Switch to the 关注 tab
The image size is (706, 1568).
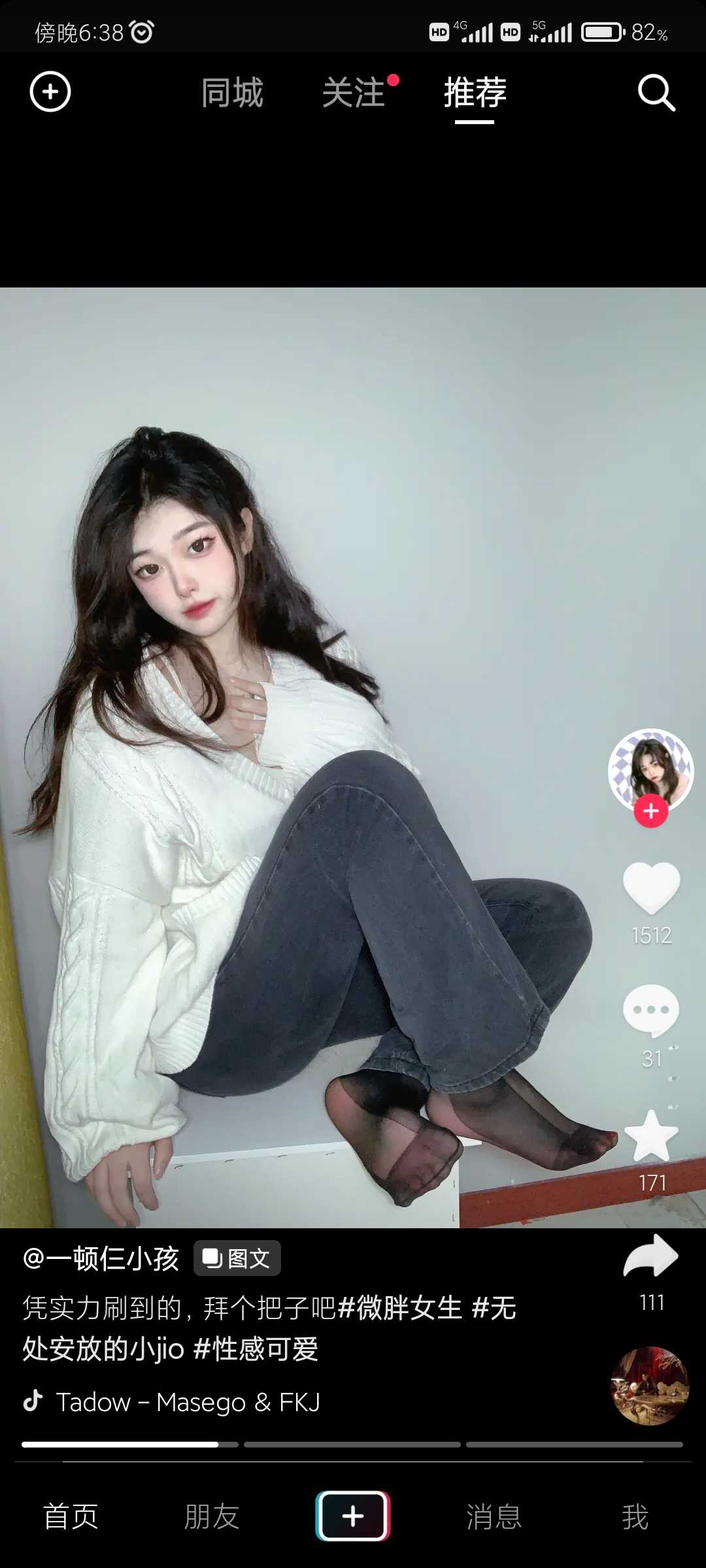[354, 93]
